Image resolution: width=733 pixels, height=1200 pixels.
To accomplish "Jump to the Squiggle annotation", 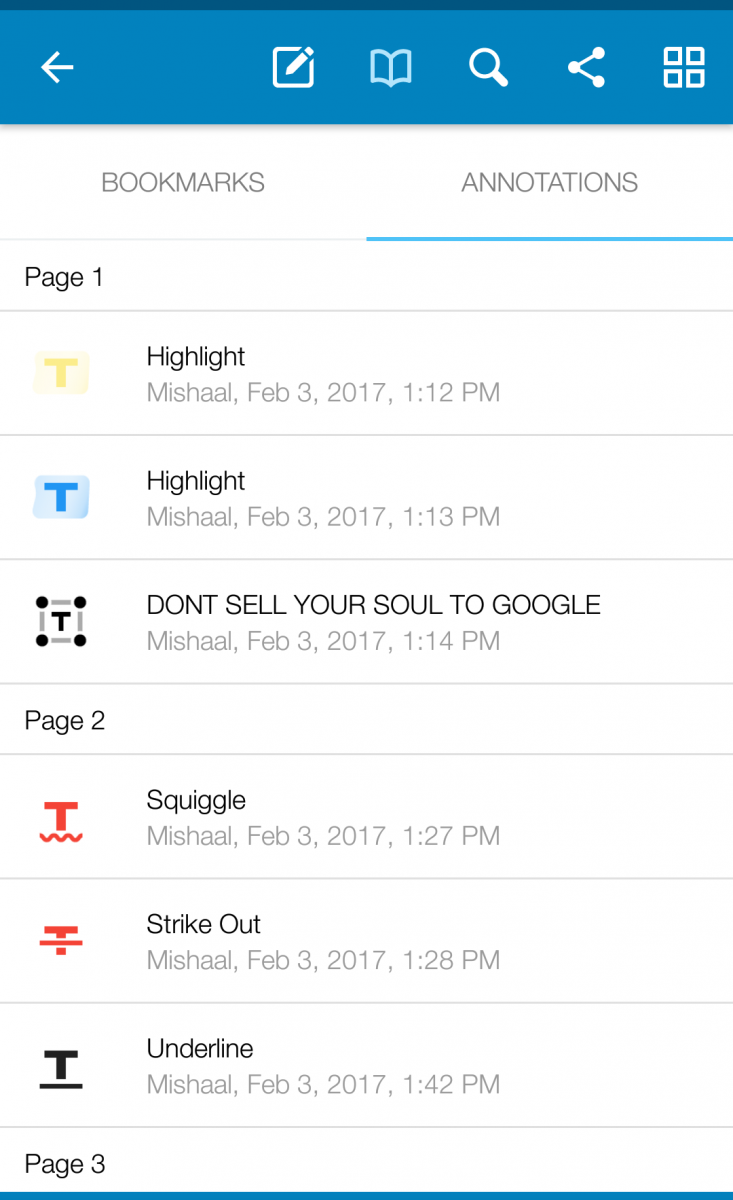I will pyautogui.click(x=366, y=817).
